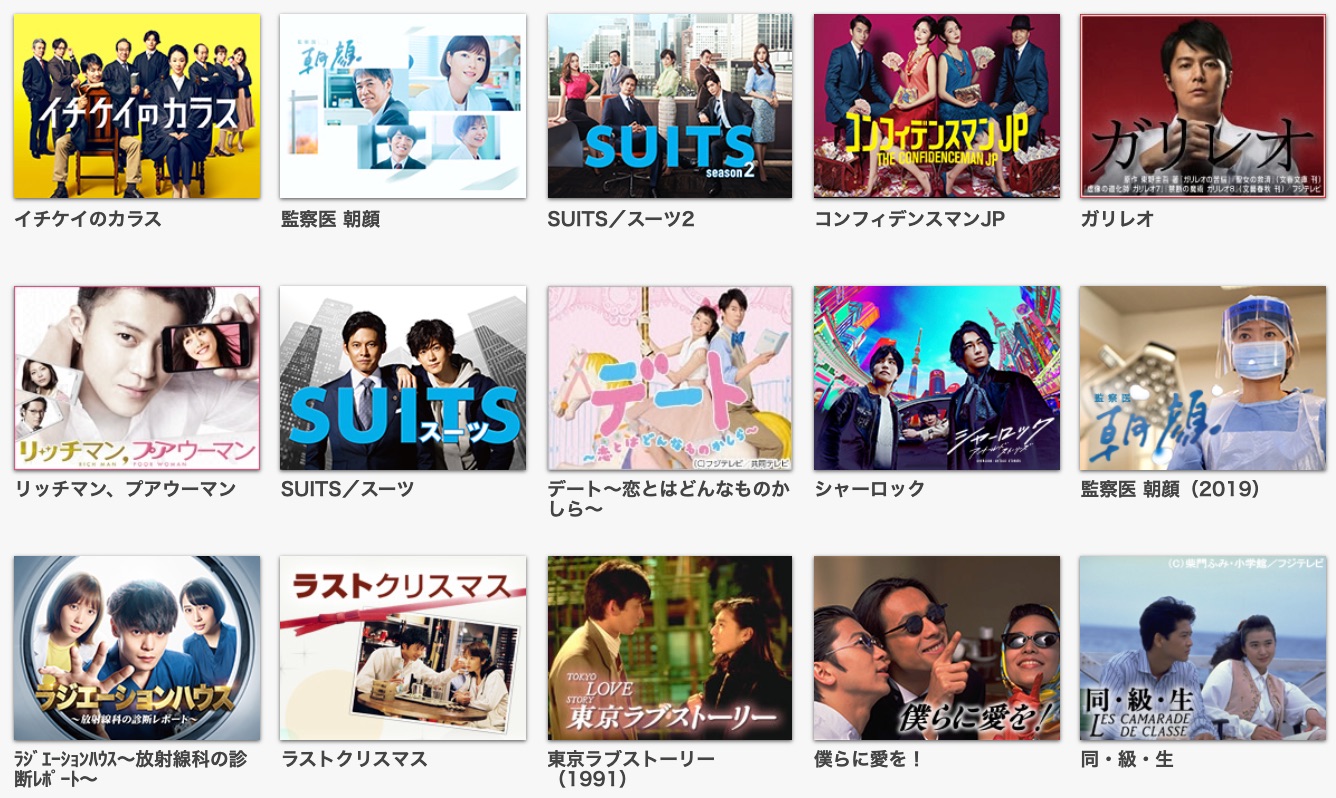Choose 監察医 朝顔（2019）
Image resolution: width=1336 pixels, height=798 pixels.
click(1203, 378)
